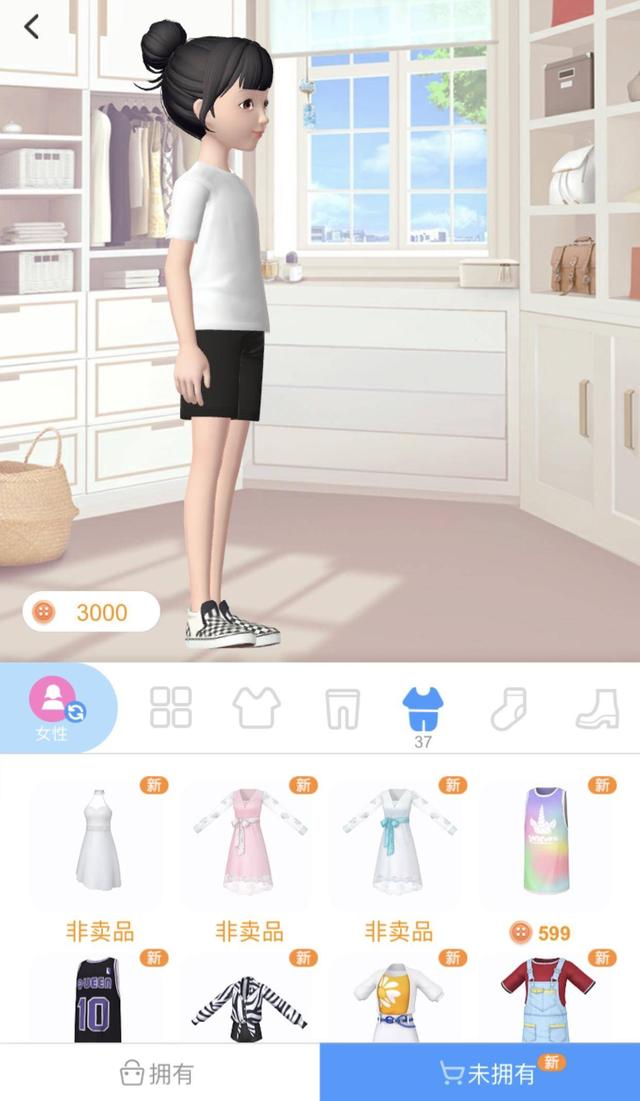Switch to the boots category
This screenshot has width=640, height=1101.
(x=597, y=707)
